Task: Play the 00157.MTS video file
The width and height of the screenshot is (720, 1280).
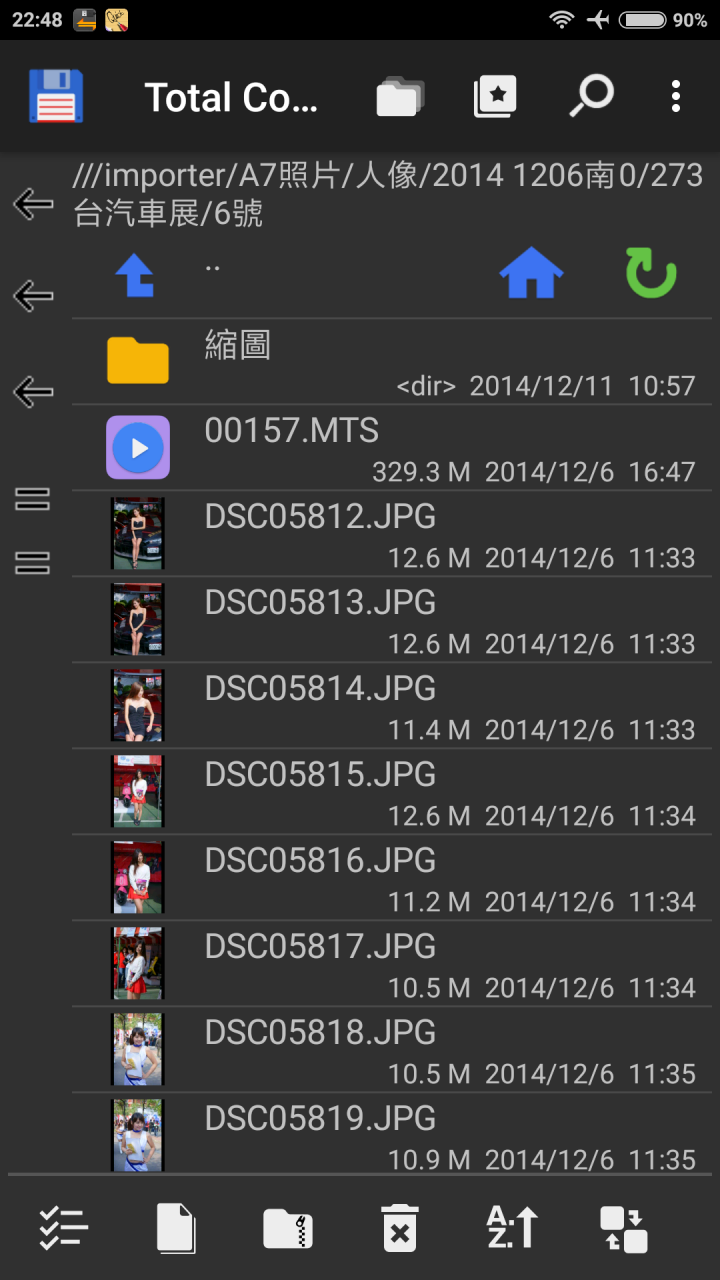Action: pos(392,448)
